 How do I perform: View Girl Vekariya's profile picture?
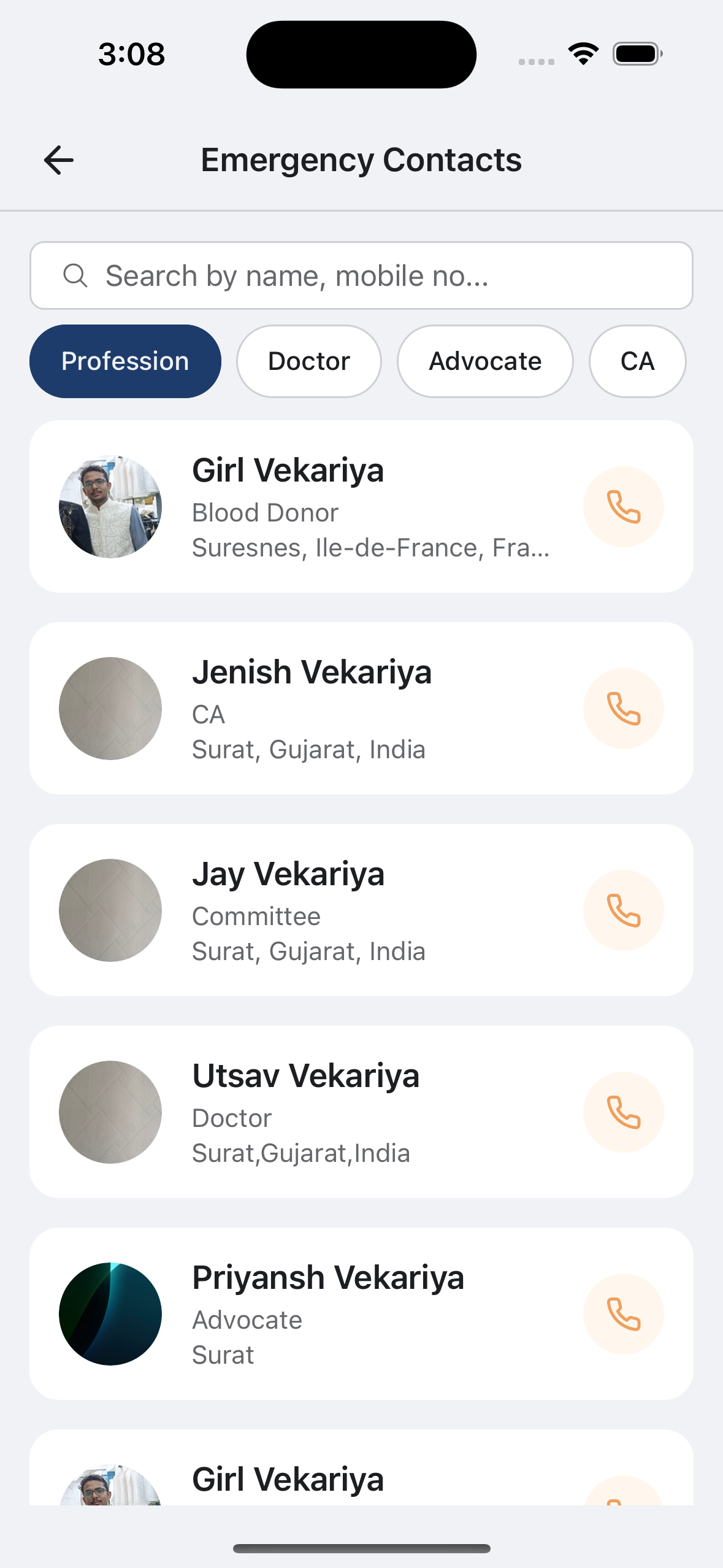pos(110,507)
